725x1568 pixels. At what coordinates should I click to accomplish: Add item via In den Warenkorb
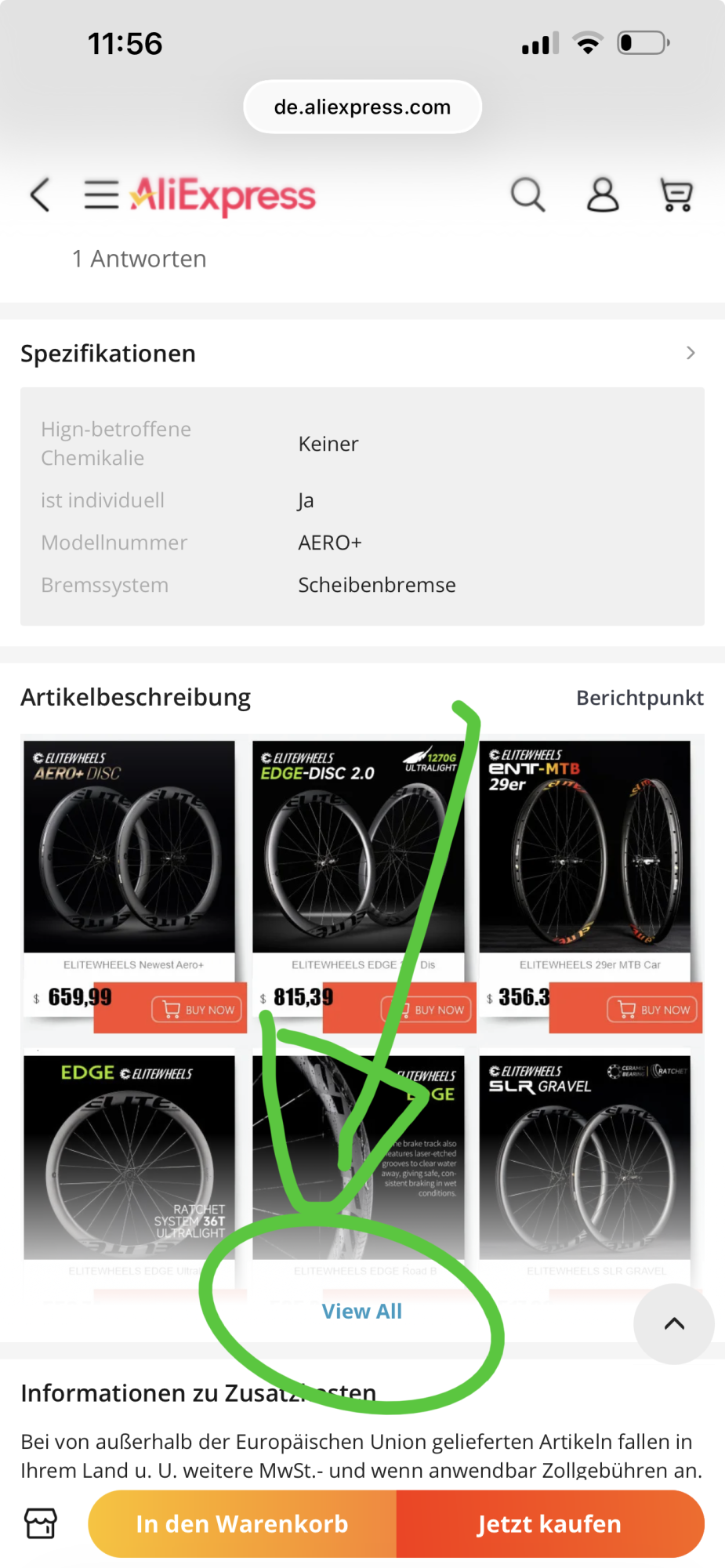242,1523
